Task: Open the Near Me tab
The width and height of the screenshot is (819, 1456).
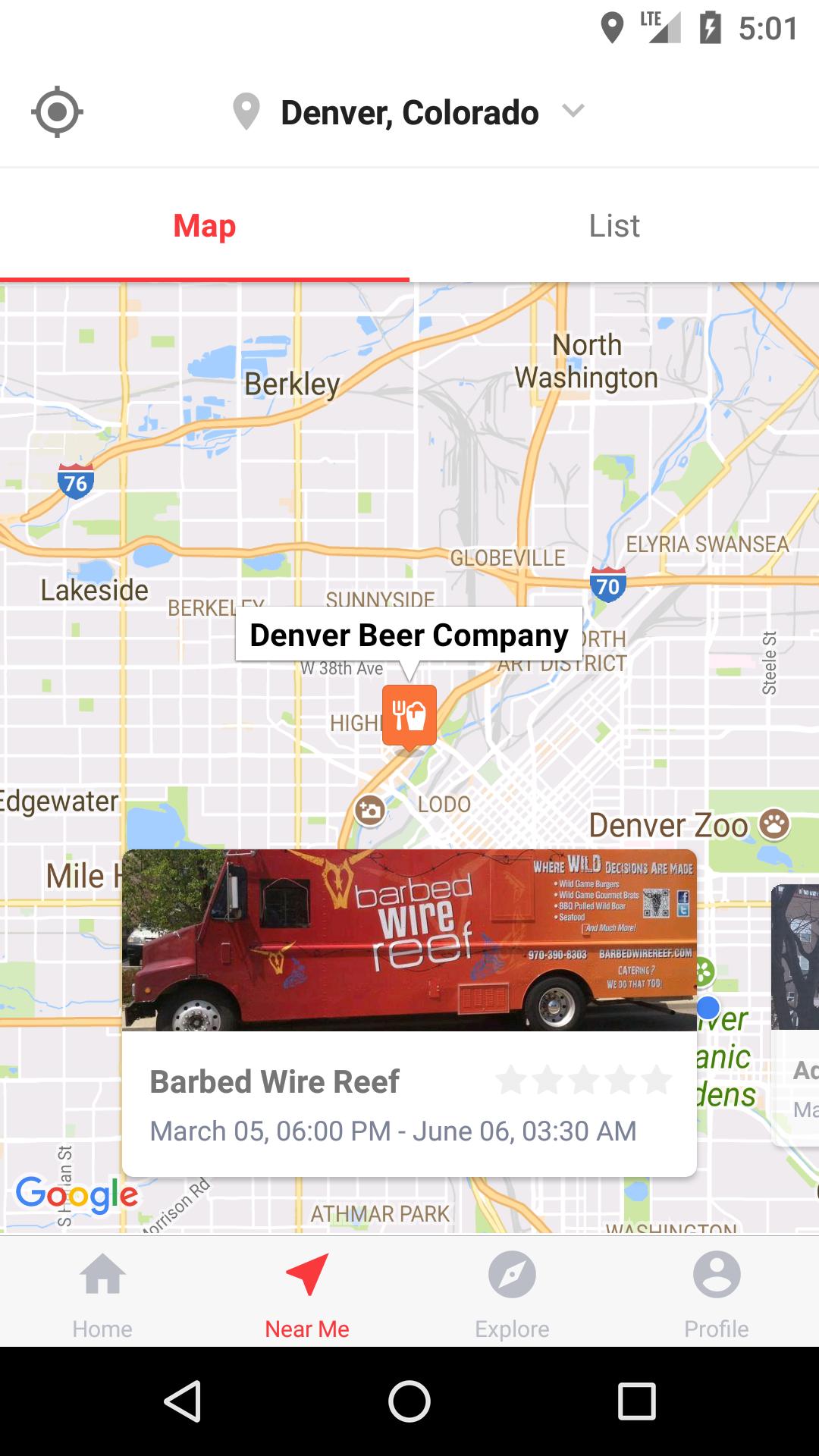Action: 307,1294
